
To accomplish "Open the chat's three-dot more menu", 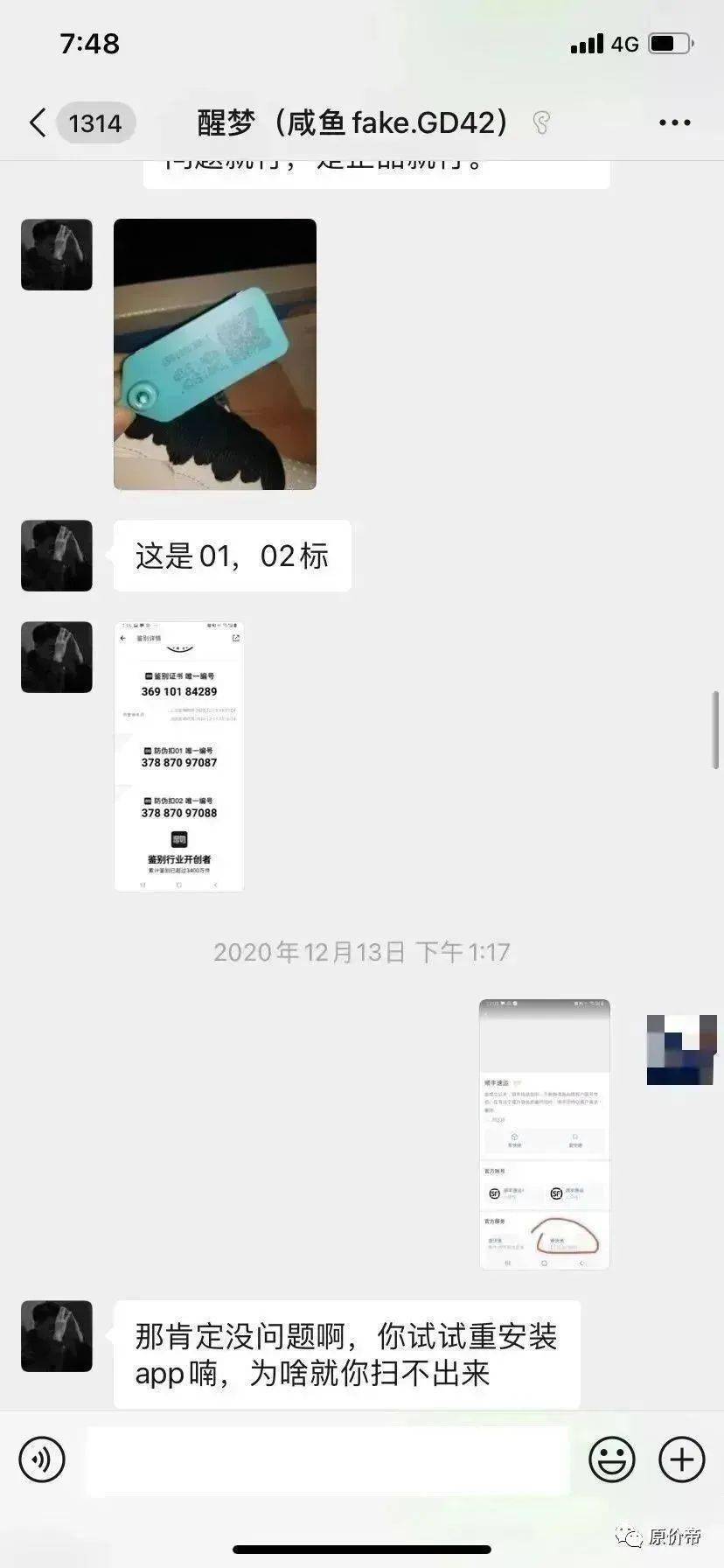I will pos(674,123).
